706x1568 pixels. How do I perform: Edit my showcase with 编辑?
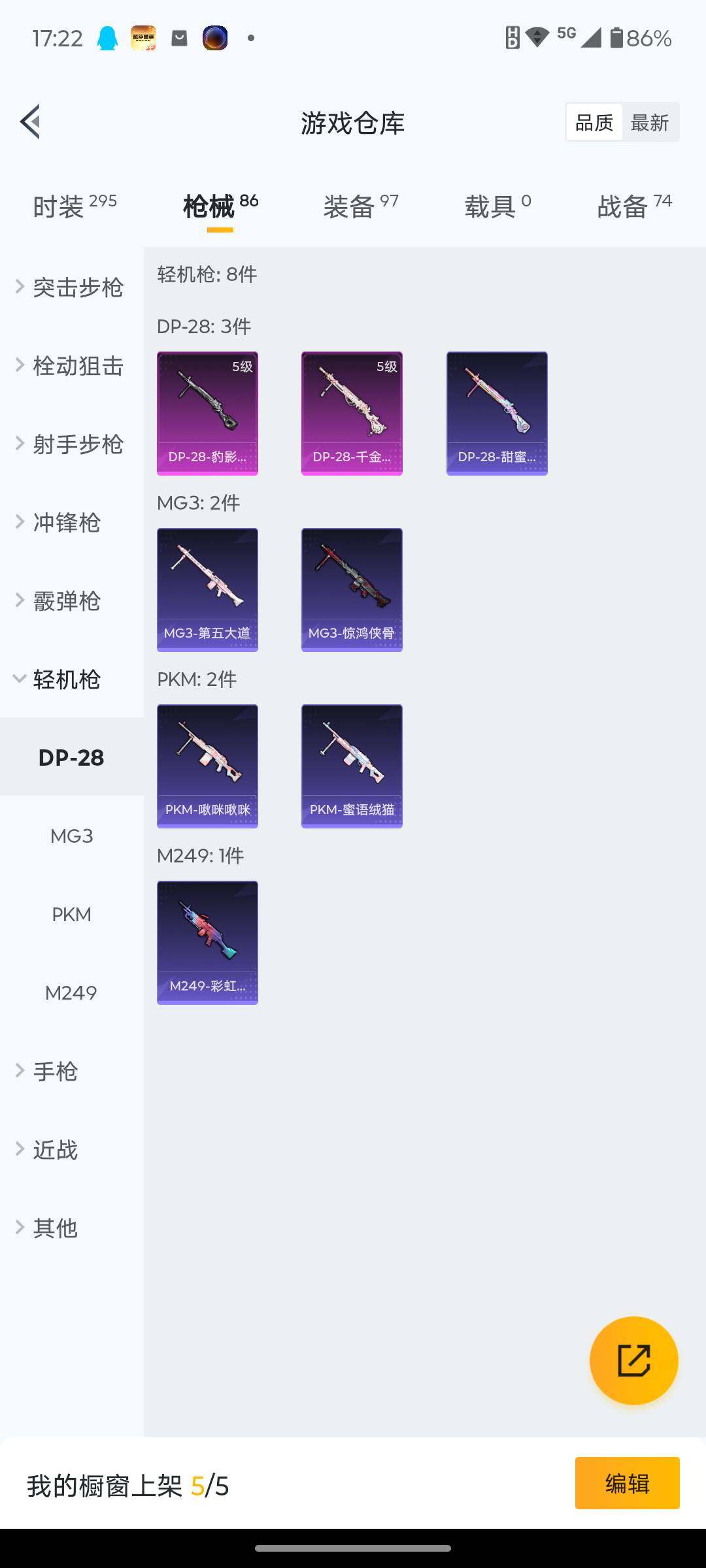[627, 1483]
